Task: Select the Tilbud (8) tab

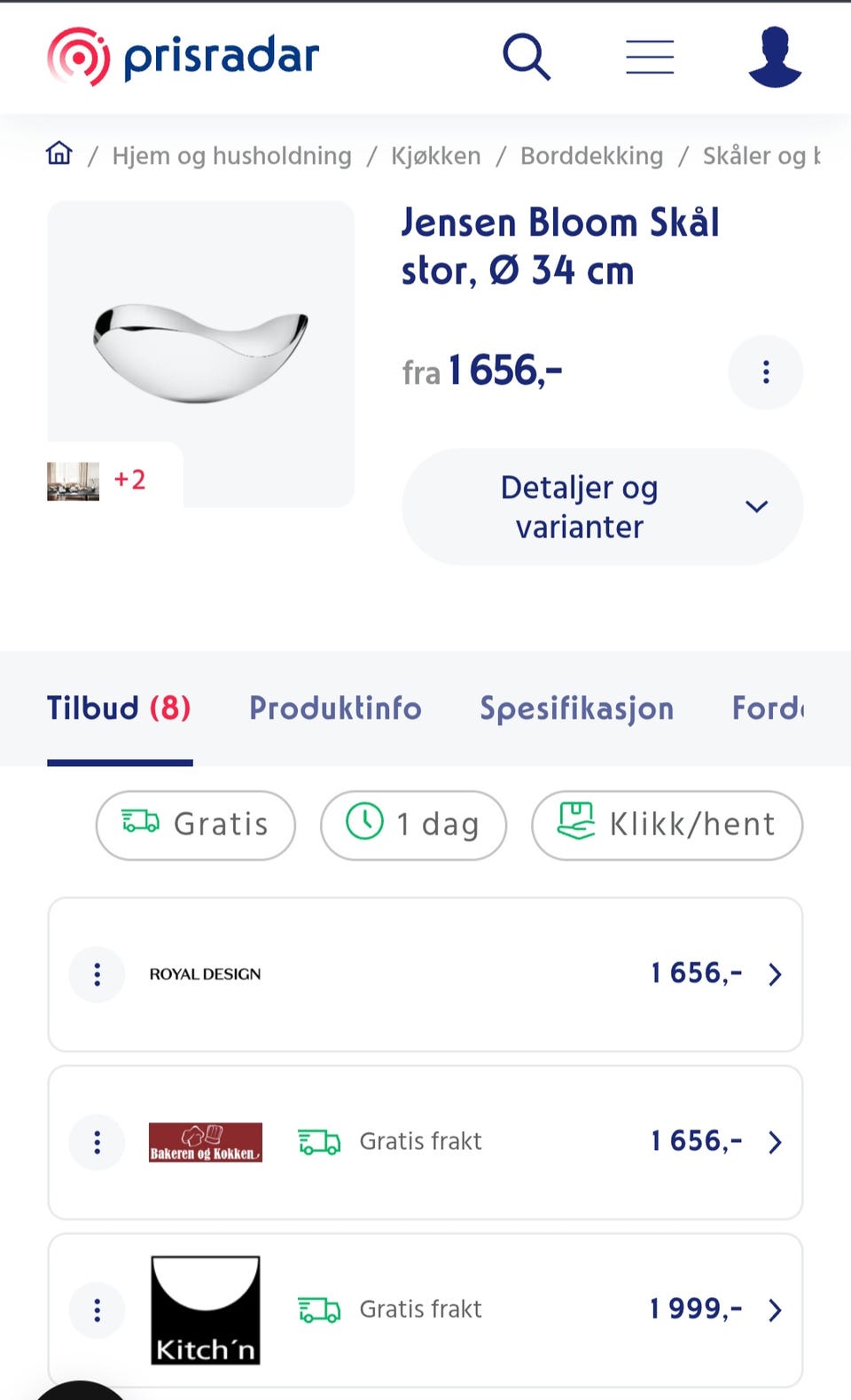Action: [119, 708]
